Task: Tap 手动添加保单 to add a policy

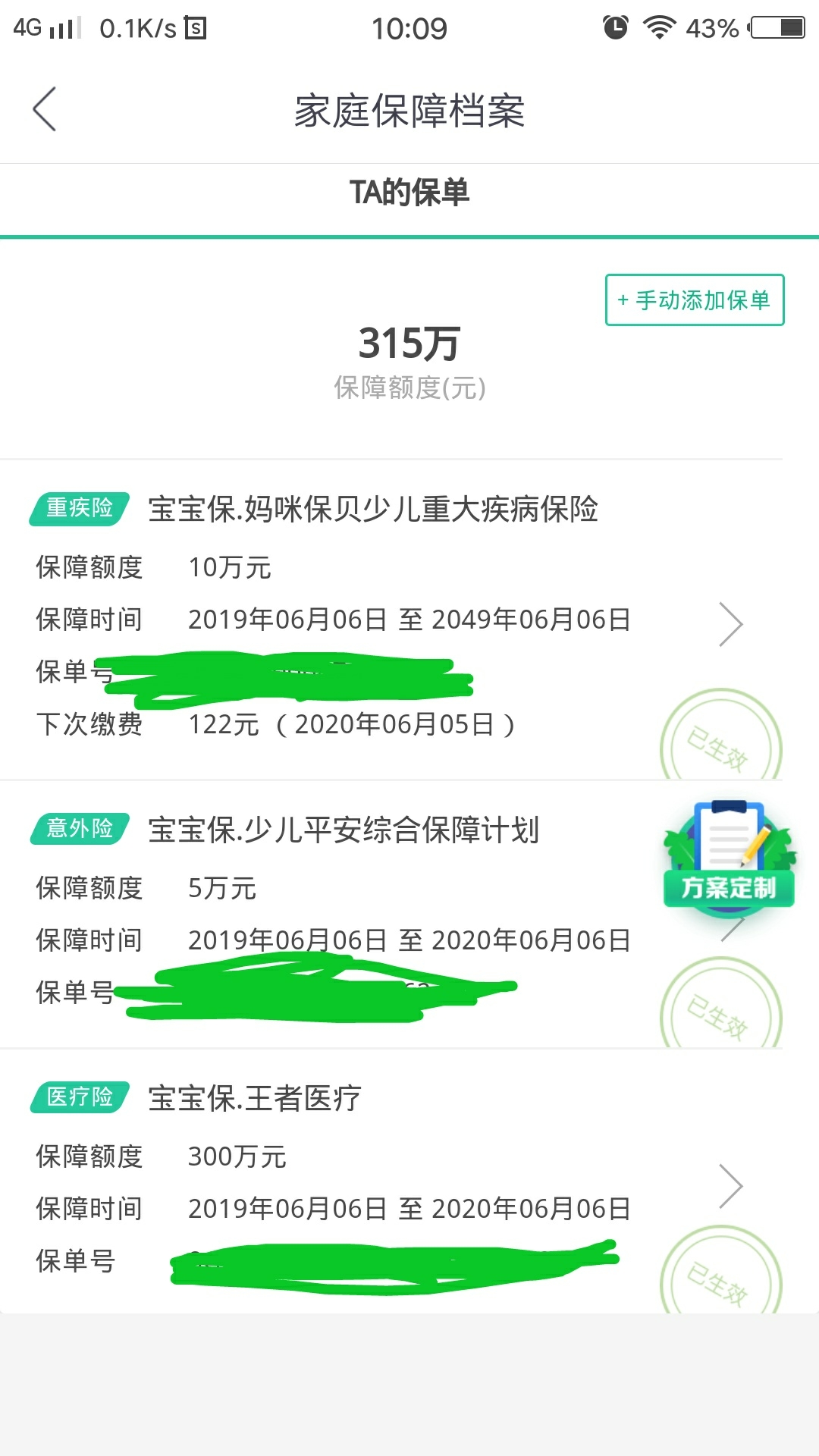Action: pyautogui.click(x=695, y=300)
